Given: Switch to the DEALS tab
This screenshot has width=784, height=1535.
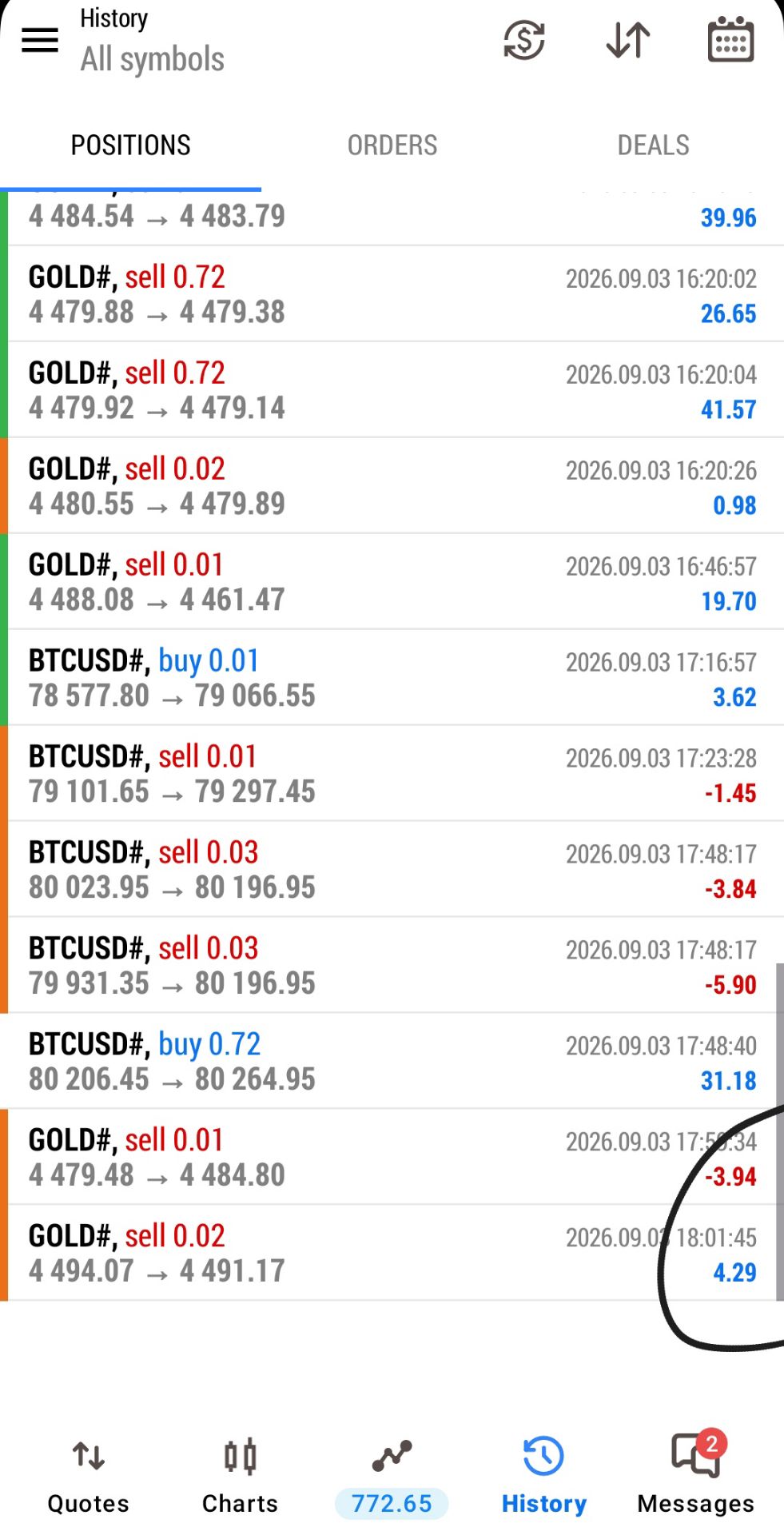Looking at the screenshot, I should (653, 146).
